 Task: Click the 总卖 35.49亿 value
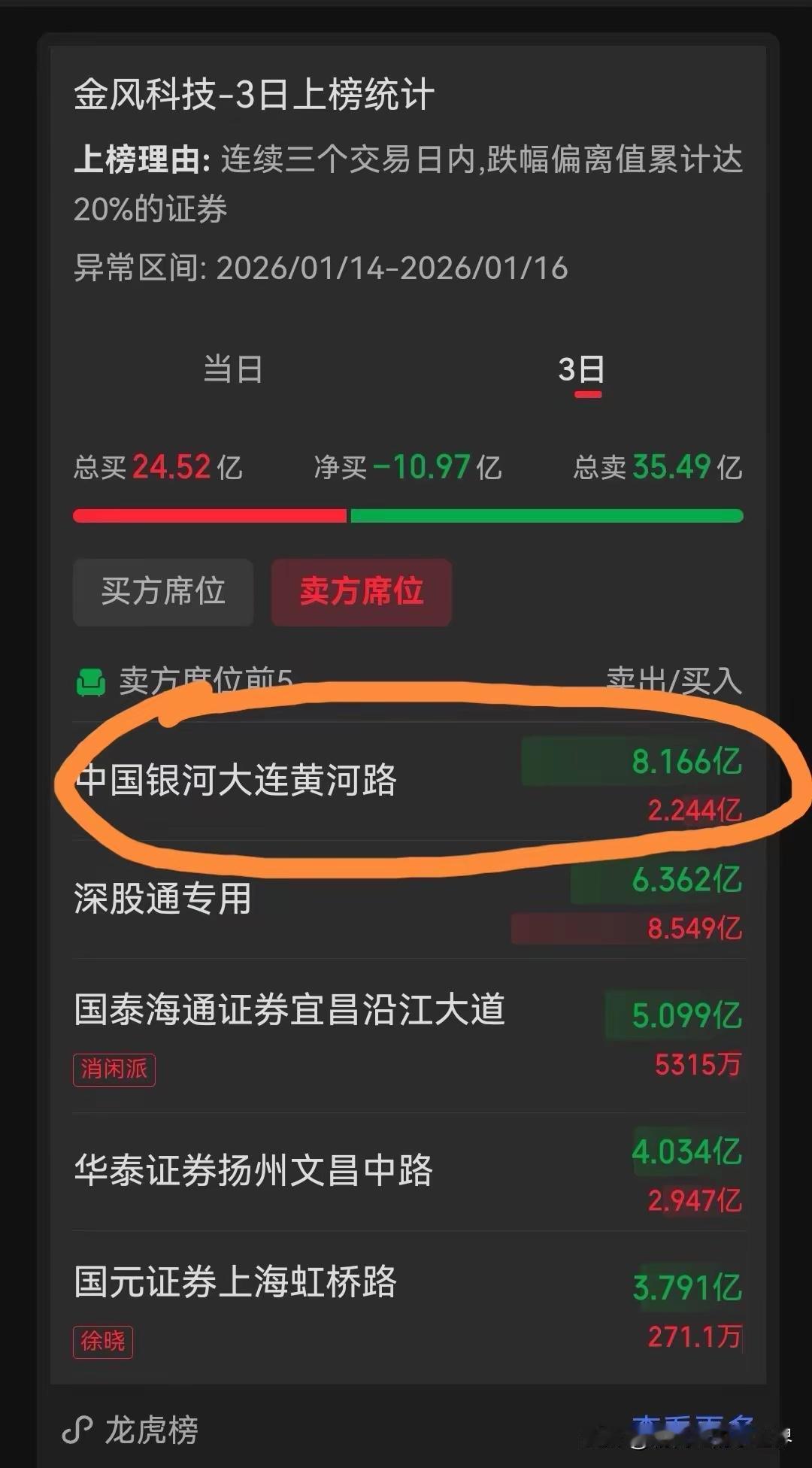click(658, 466)
